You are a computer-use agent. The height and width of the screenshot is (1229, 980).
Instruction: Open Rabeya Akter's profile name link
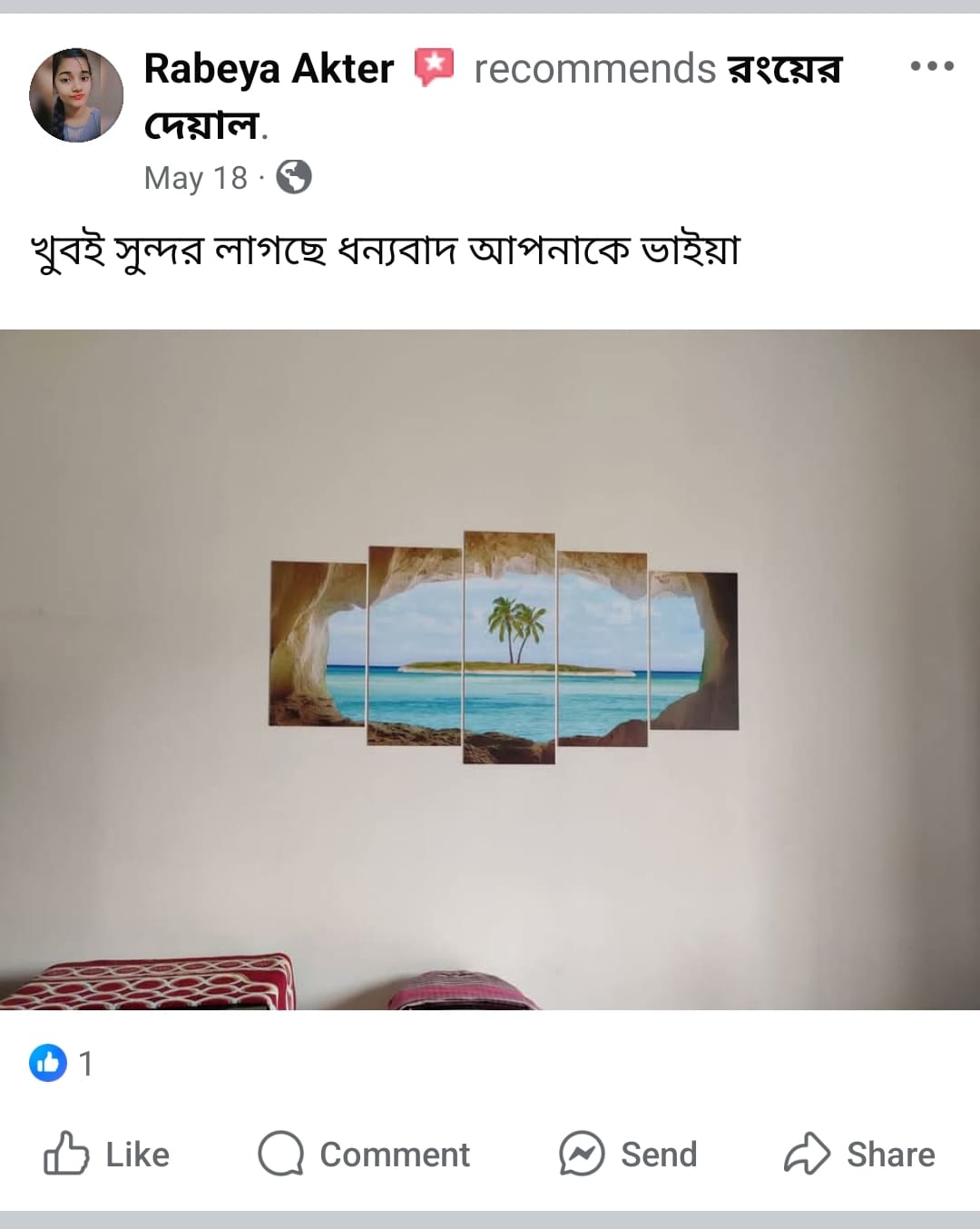(269, 69)
